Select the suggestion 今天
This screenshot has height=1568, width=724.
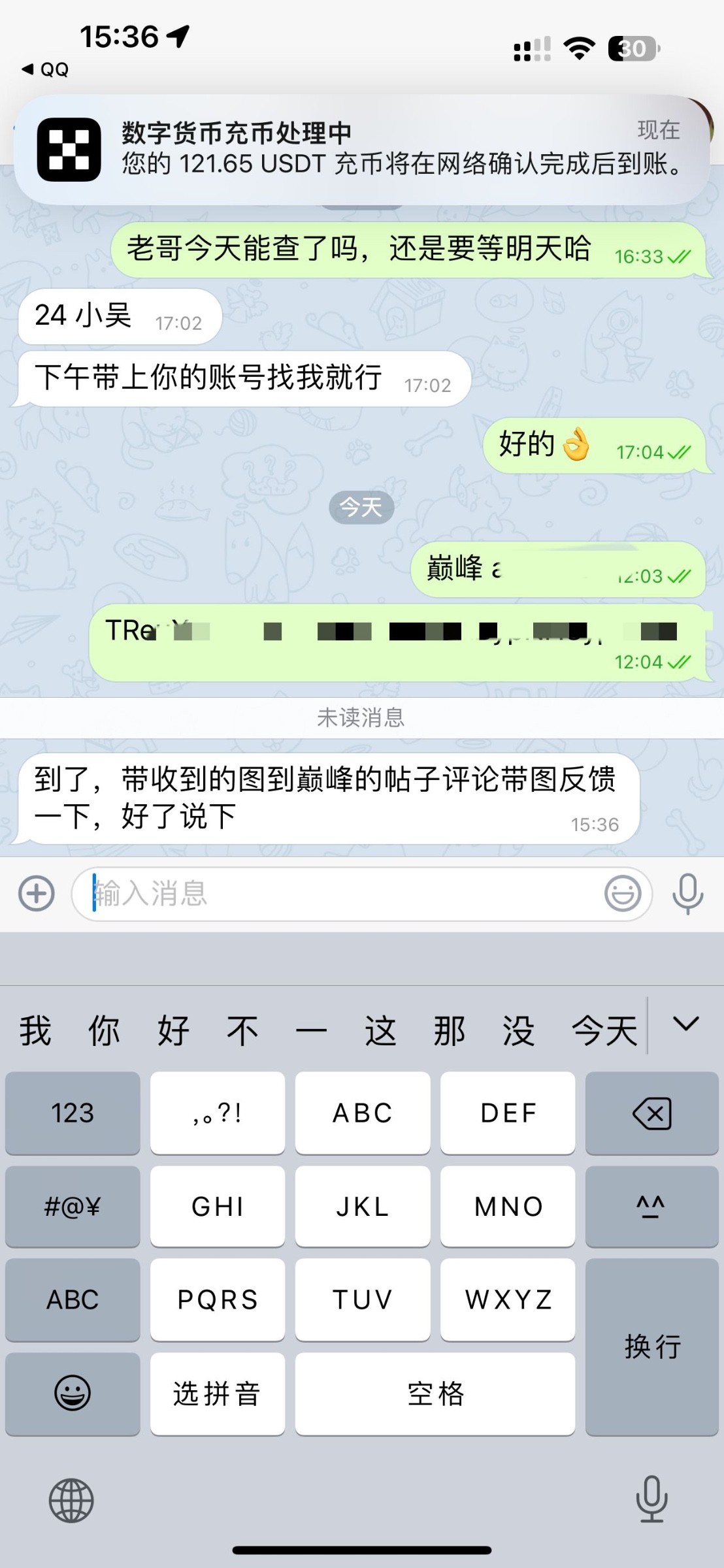tap(604, 1031)
